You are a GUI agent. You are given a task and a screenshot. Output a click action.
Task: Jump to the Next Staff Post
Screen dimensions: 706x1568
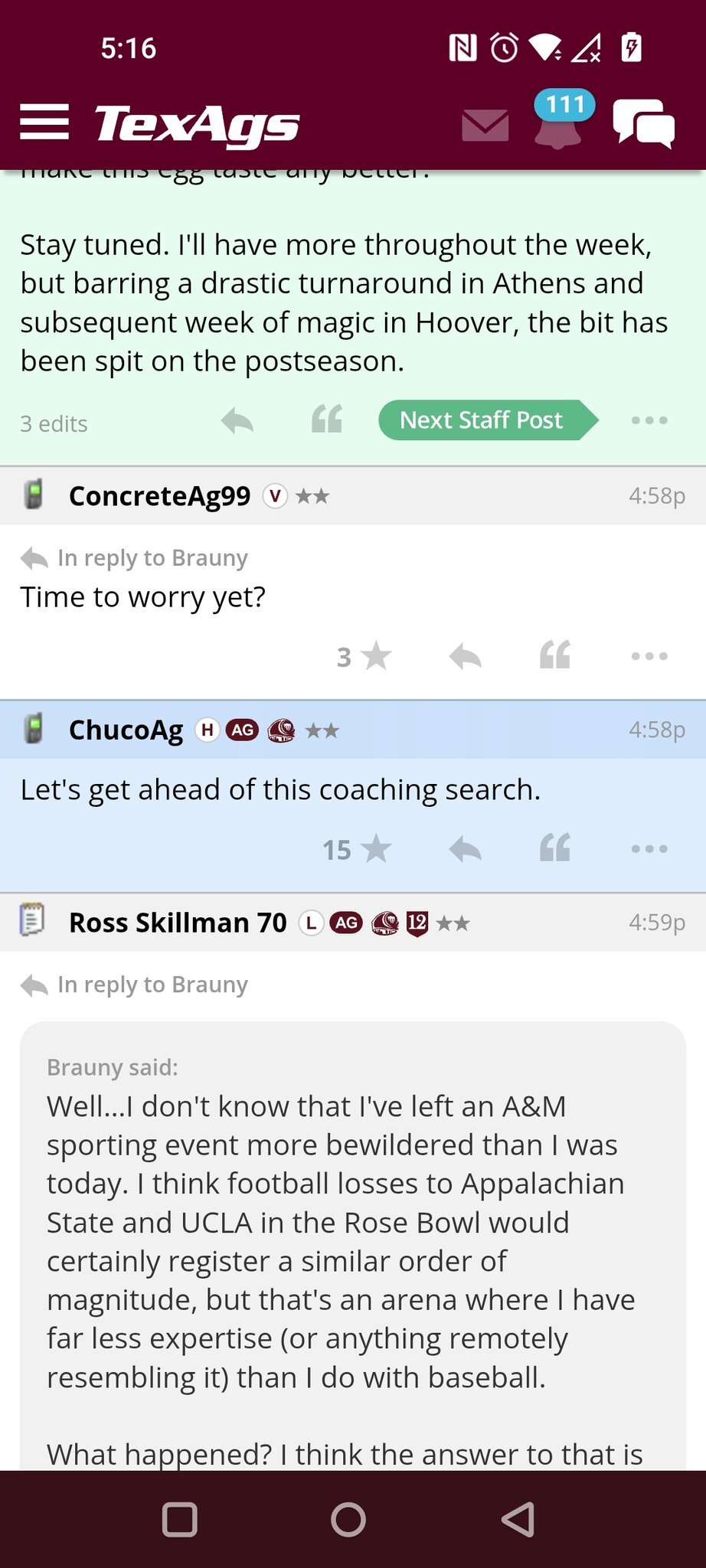tap(489, 420)
